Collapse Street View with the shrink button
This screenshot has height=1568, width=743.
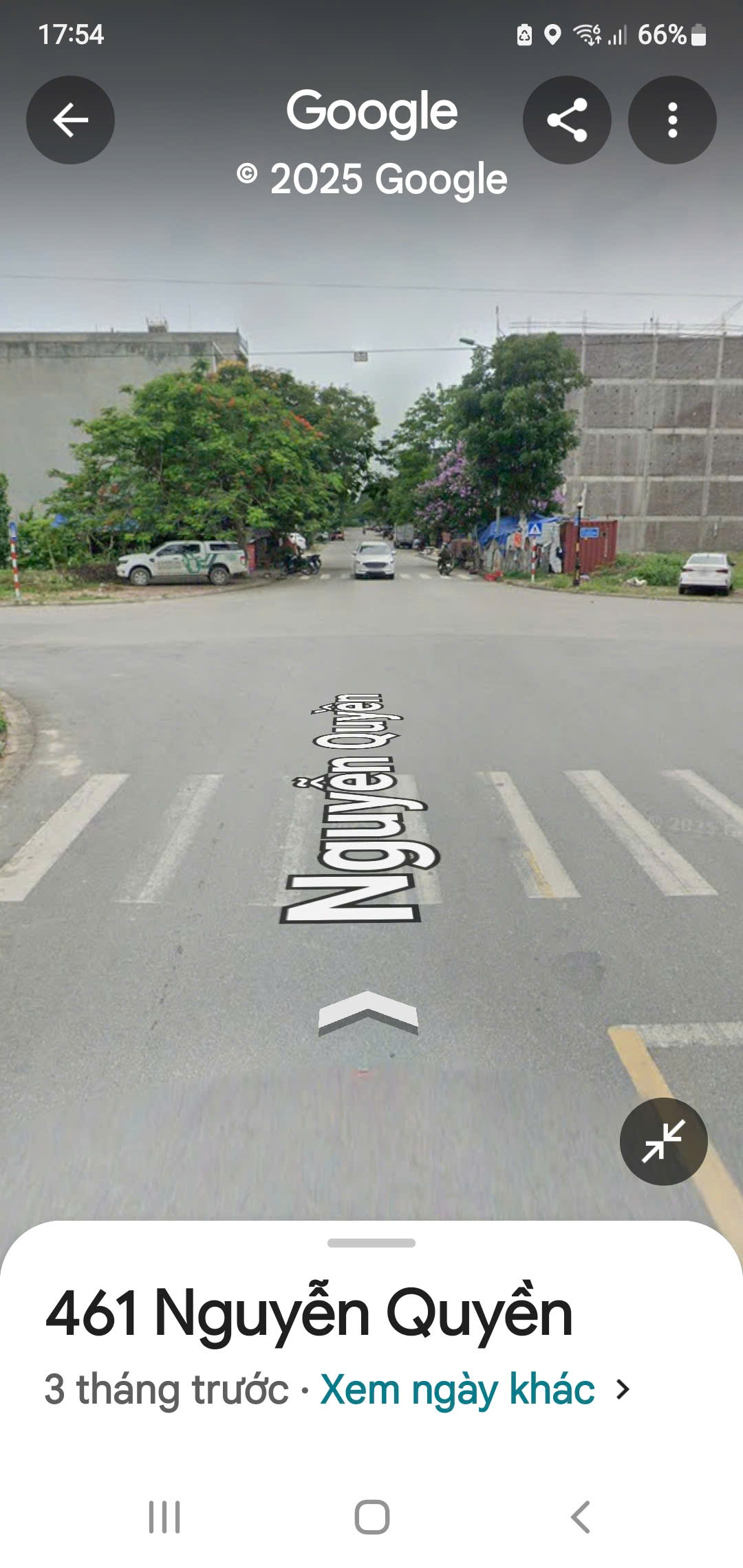[663, 1141]
